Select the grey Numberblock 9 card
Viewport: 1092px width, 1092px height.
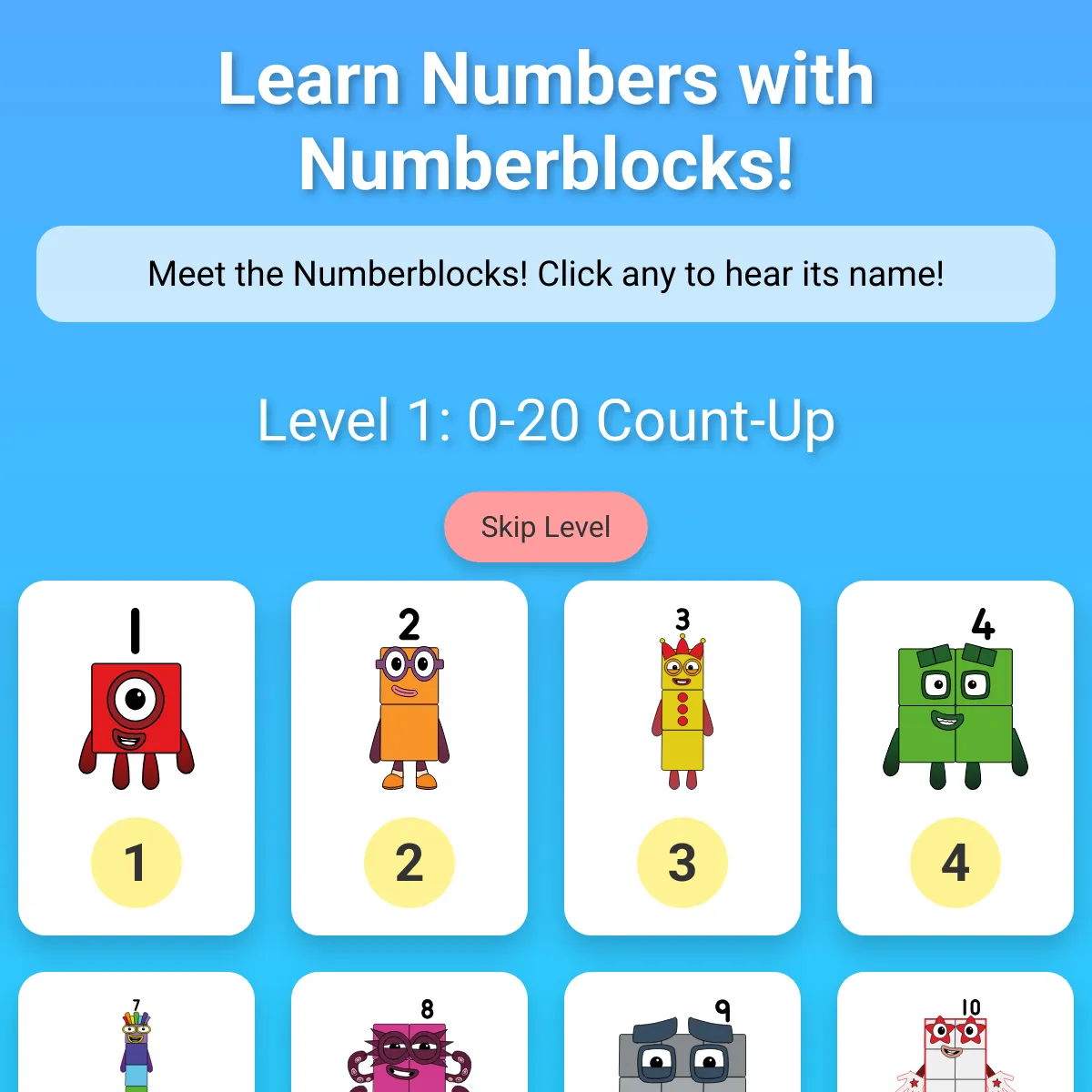(682, 1037)
